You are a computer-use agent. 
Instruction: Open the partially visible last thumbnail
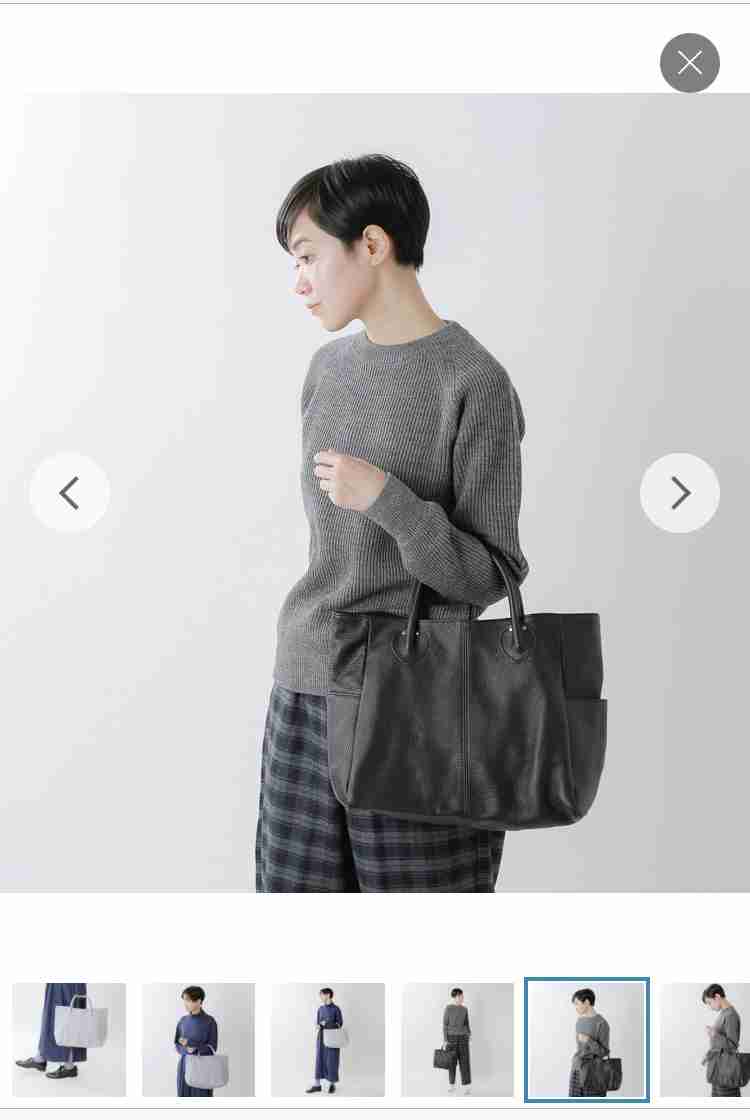[x=706, y=1039]
